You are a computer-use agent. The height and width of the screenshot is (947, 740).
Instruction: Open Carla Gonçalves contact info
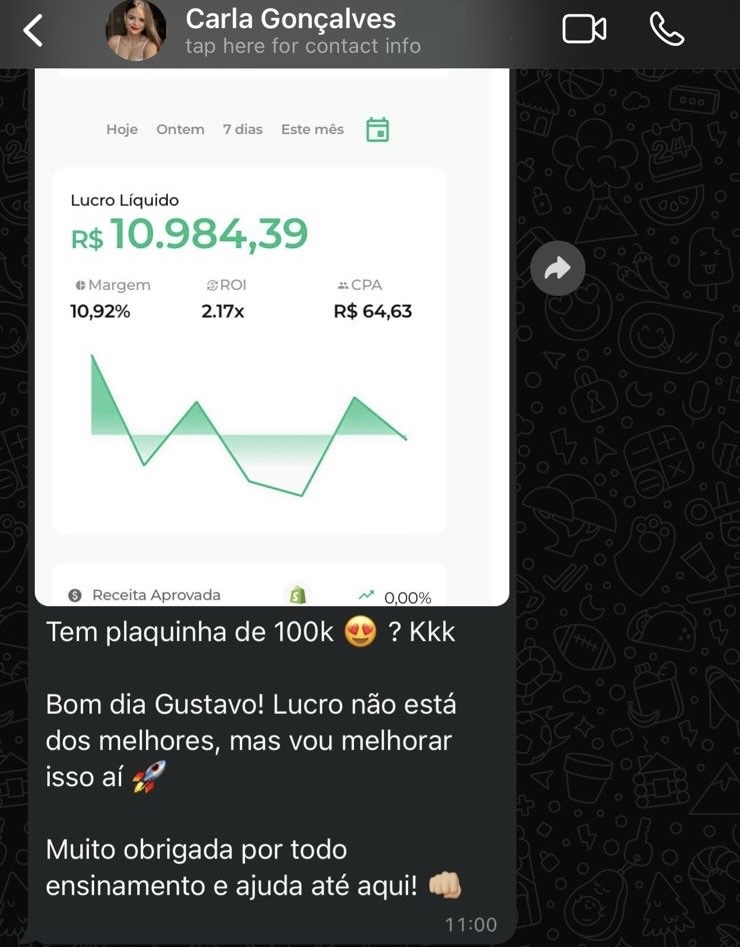pos(303,31)
